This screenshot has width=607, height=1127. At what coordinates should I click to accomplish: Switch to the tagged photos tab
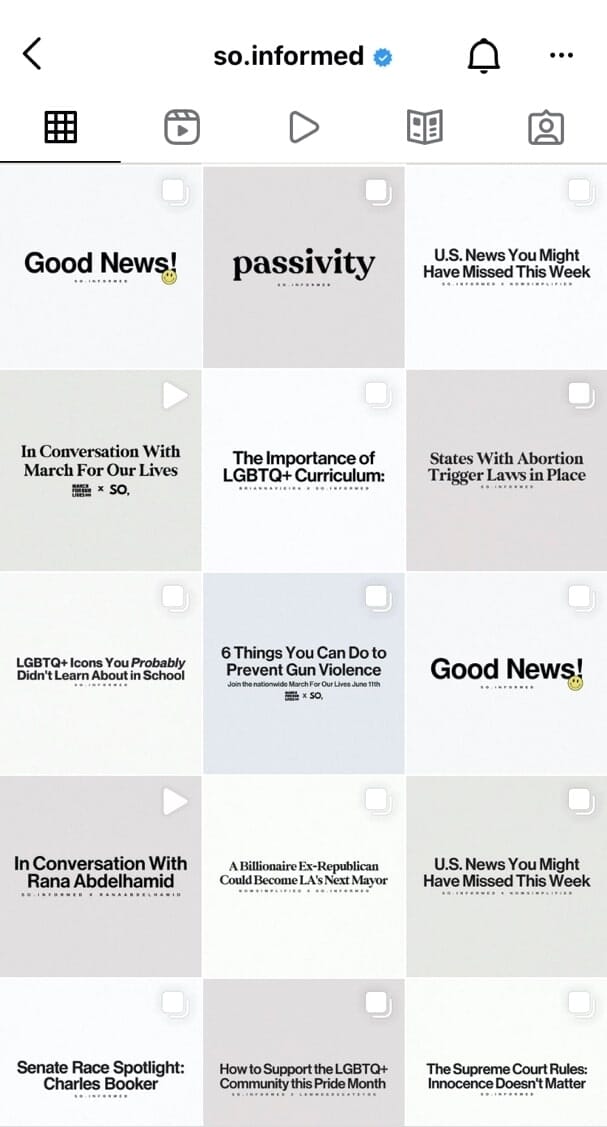[x=546, y=128]
